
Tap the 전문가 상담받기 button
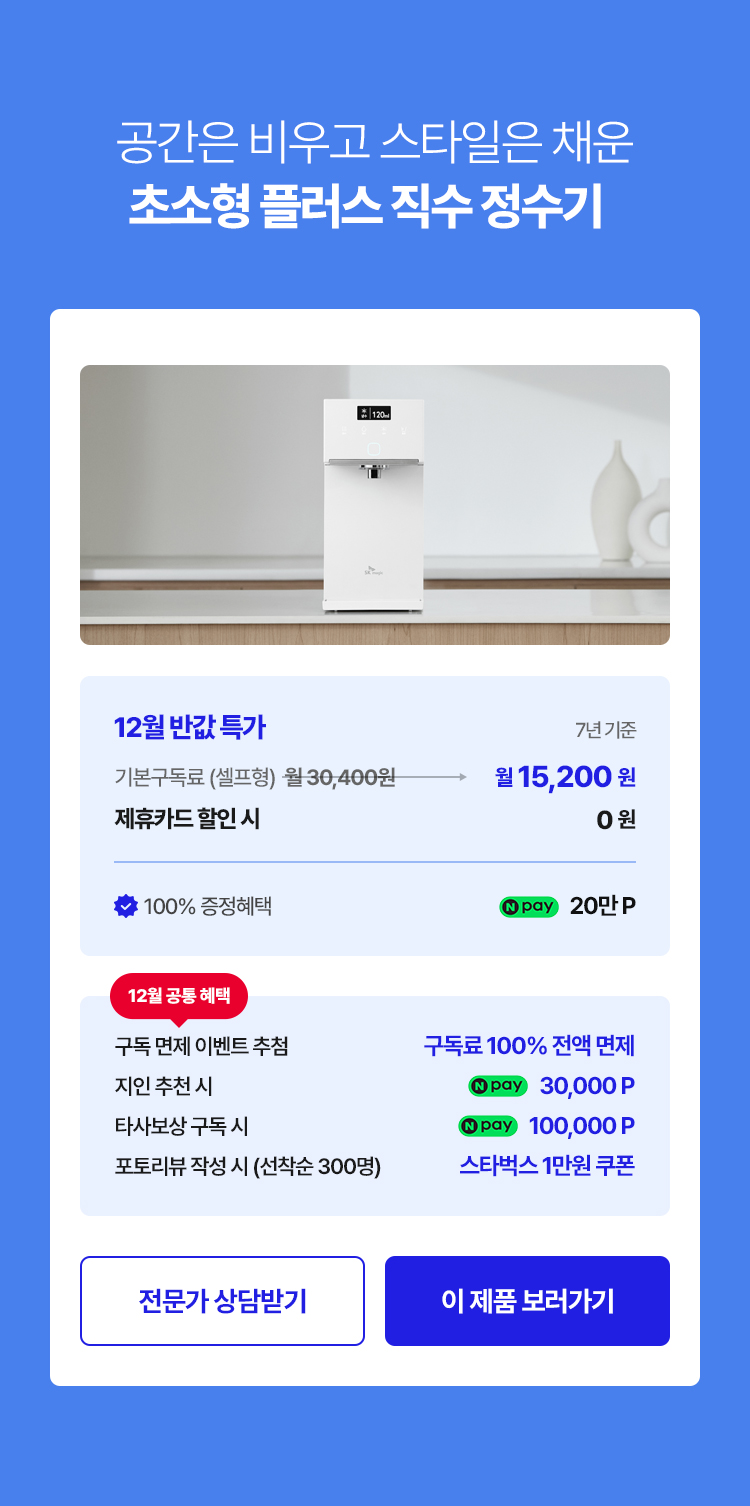point(222,1301)
